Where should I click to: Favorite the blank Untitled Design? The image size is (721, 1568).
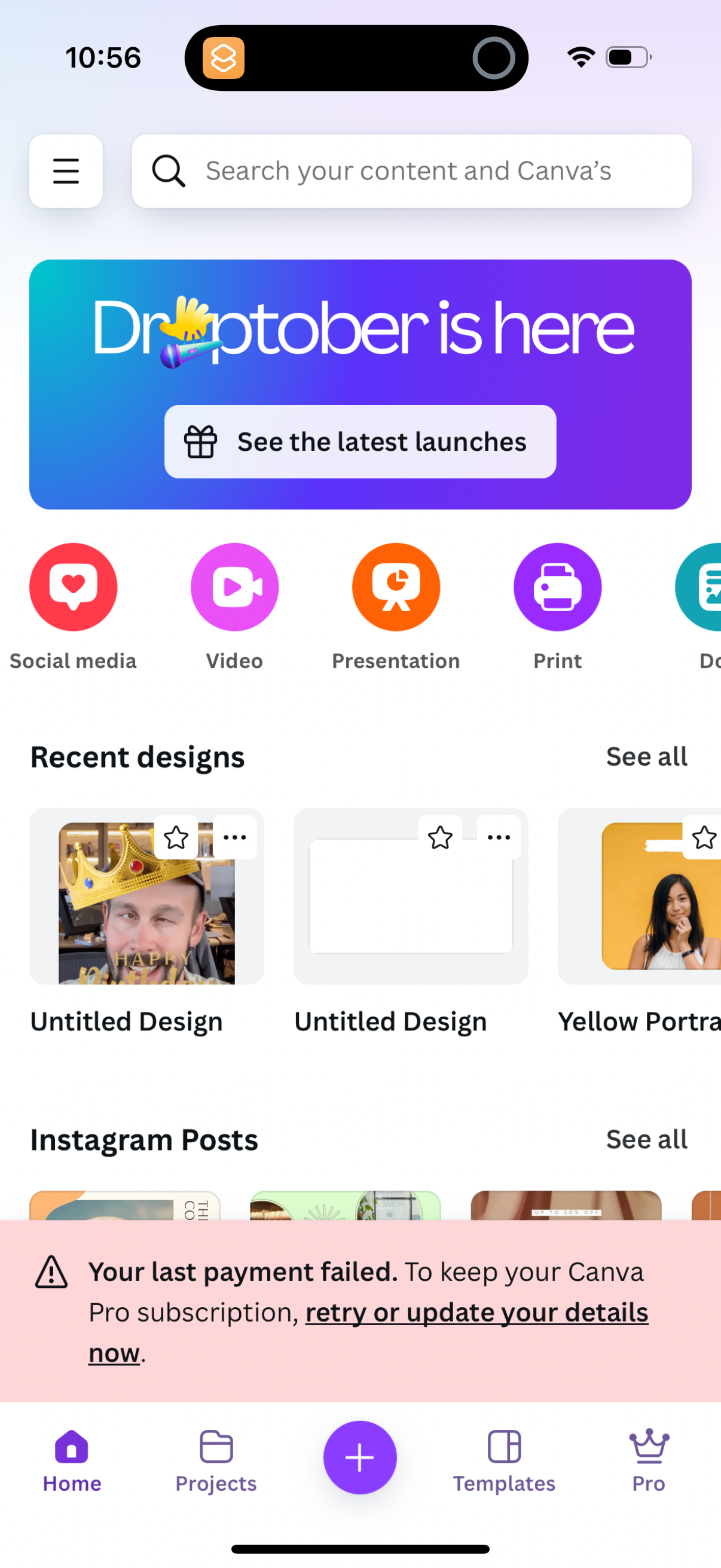coord(440,838)
